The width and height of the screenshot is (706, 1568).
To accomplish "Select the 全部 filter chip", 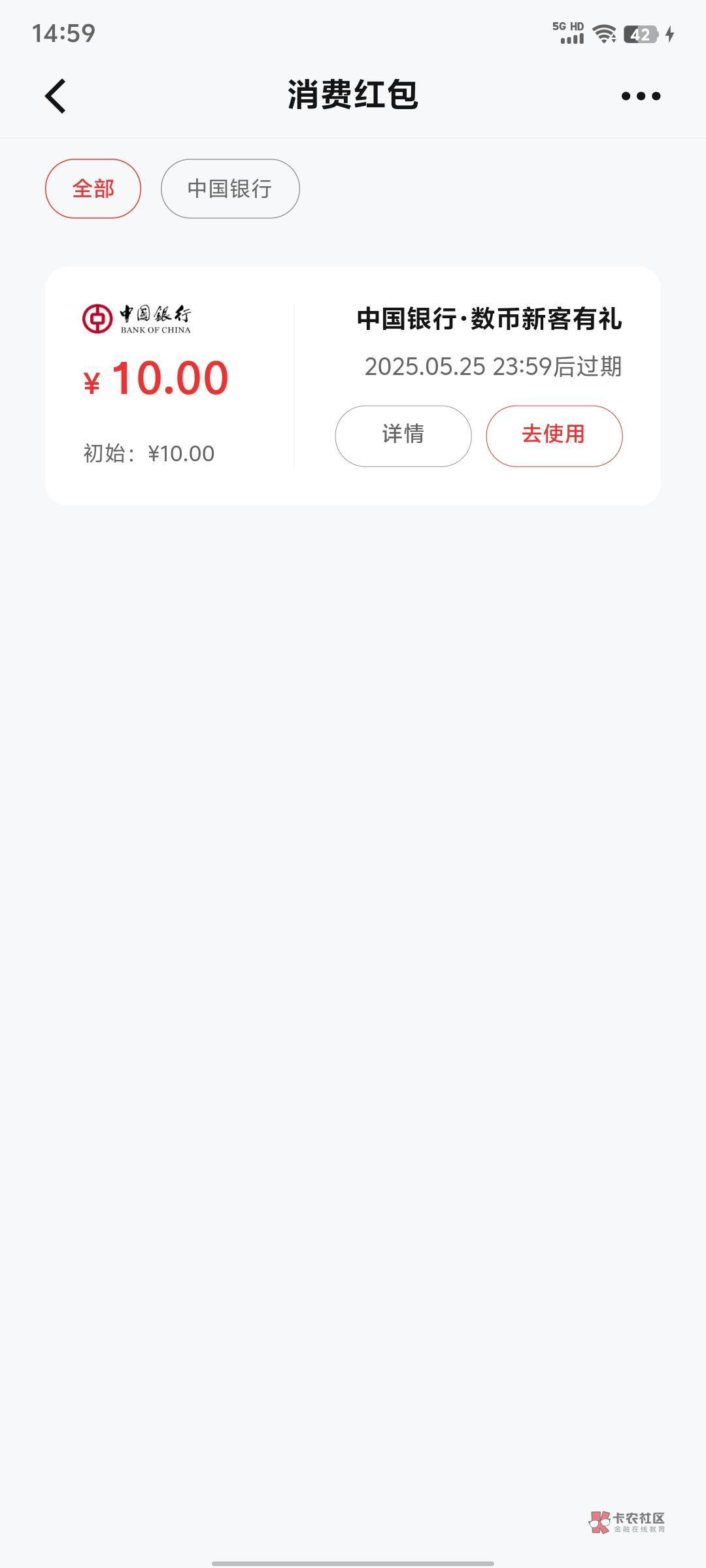I will [93, 189].
